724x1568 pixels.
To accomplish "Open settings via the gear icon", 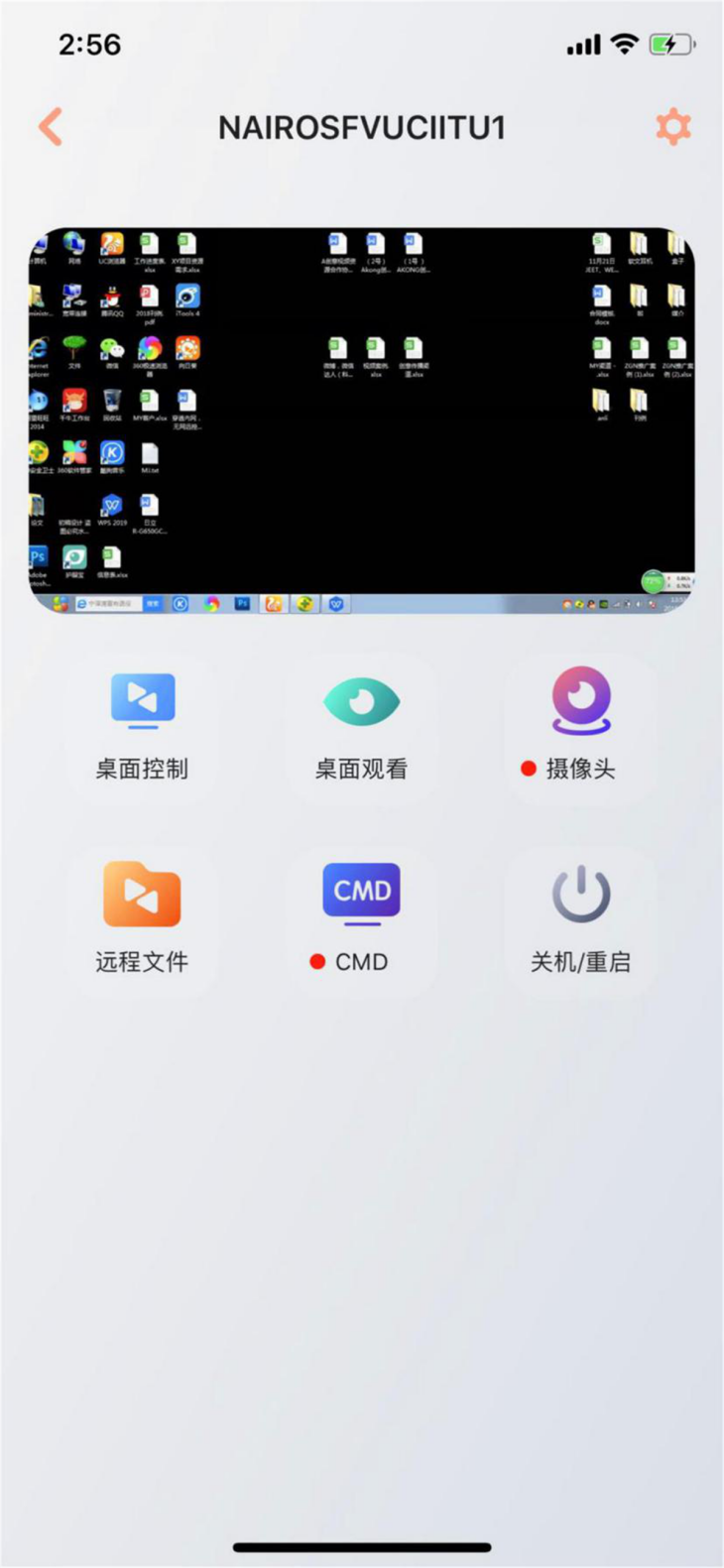I will tap(672, 127).
